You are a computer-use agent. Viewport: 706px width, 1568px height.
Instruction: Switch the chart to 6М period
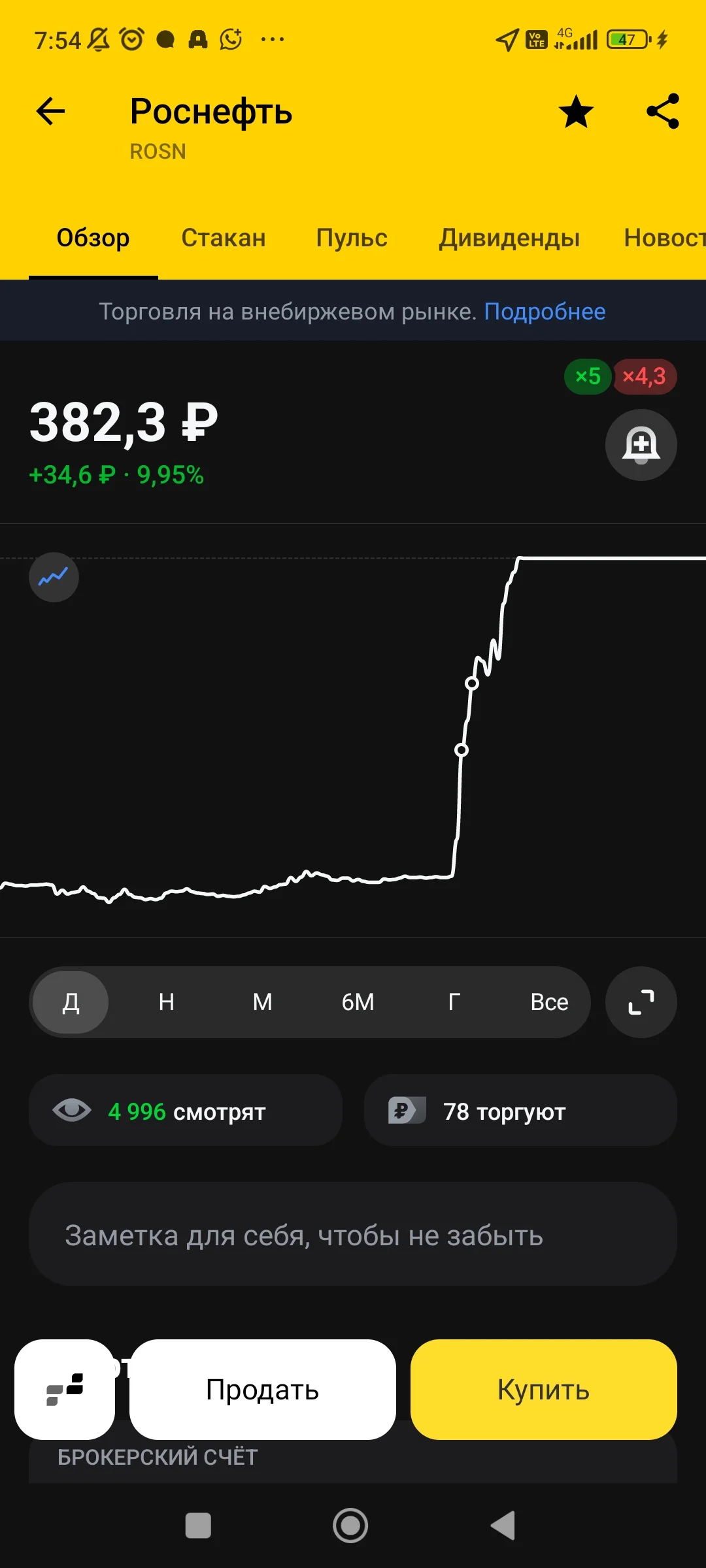tap(358, 1002)
